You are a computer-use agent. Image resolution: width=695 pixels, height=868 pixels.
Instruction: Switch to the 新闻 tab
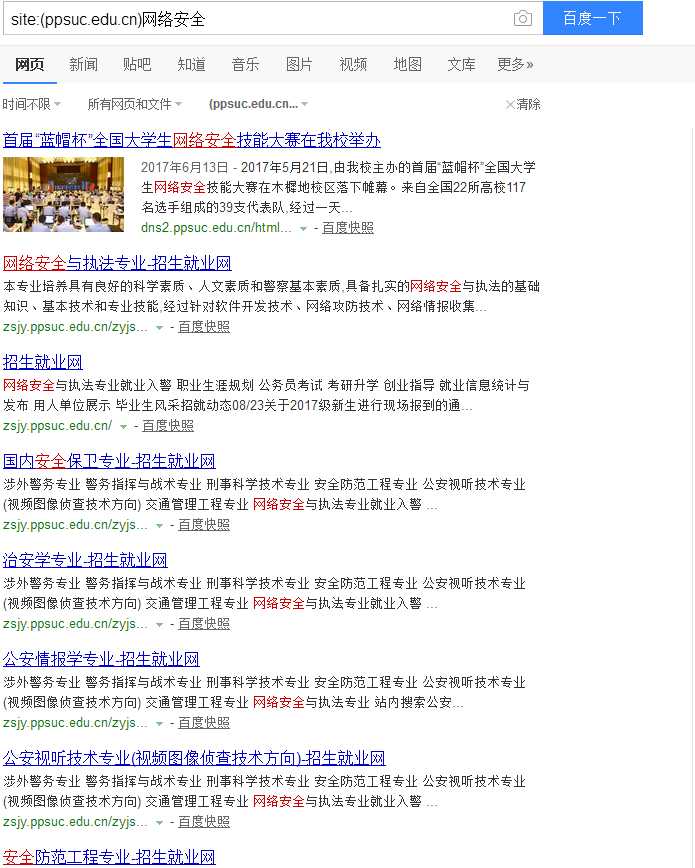83,64
